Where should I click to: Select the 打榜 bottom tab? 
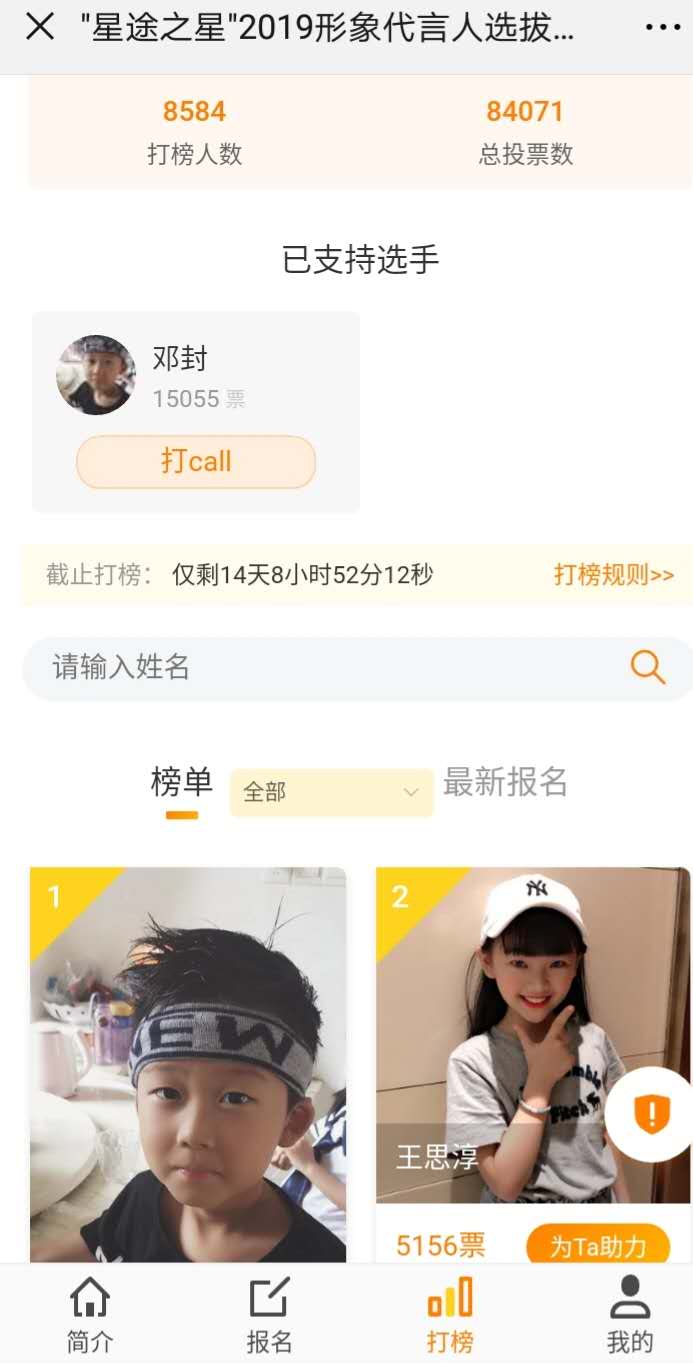[x=449, y=1315]
